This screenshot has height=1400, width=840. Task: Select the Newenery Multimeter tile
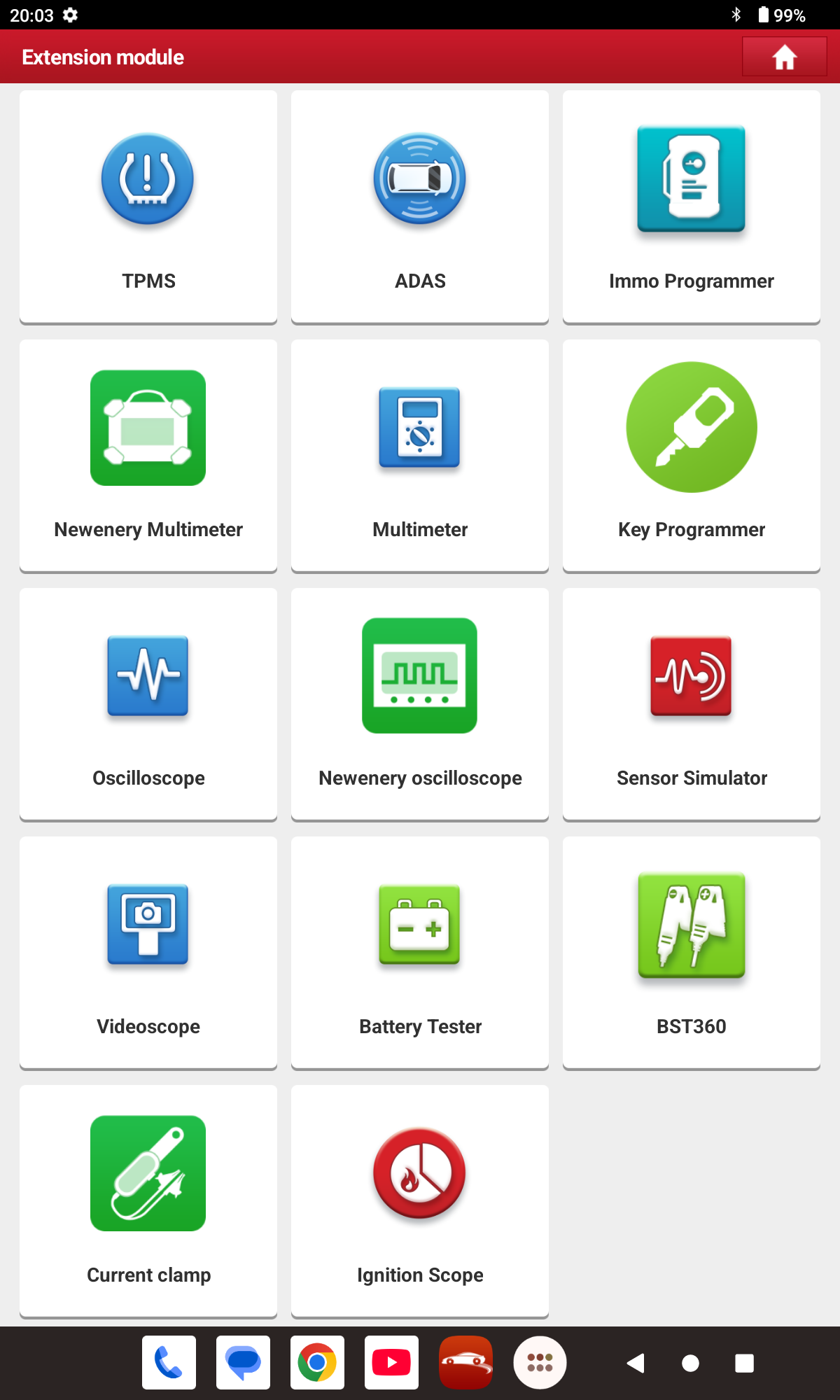148,455
